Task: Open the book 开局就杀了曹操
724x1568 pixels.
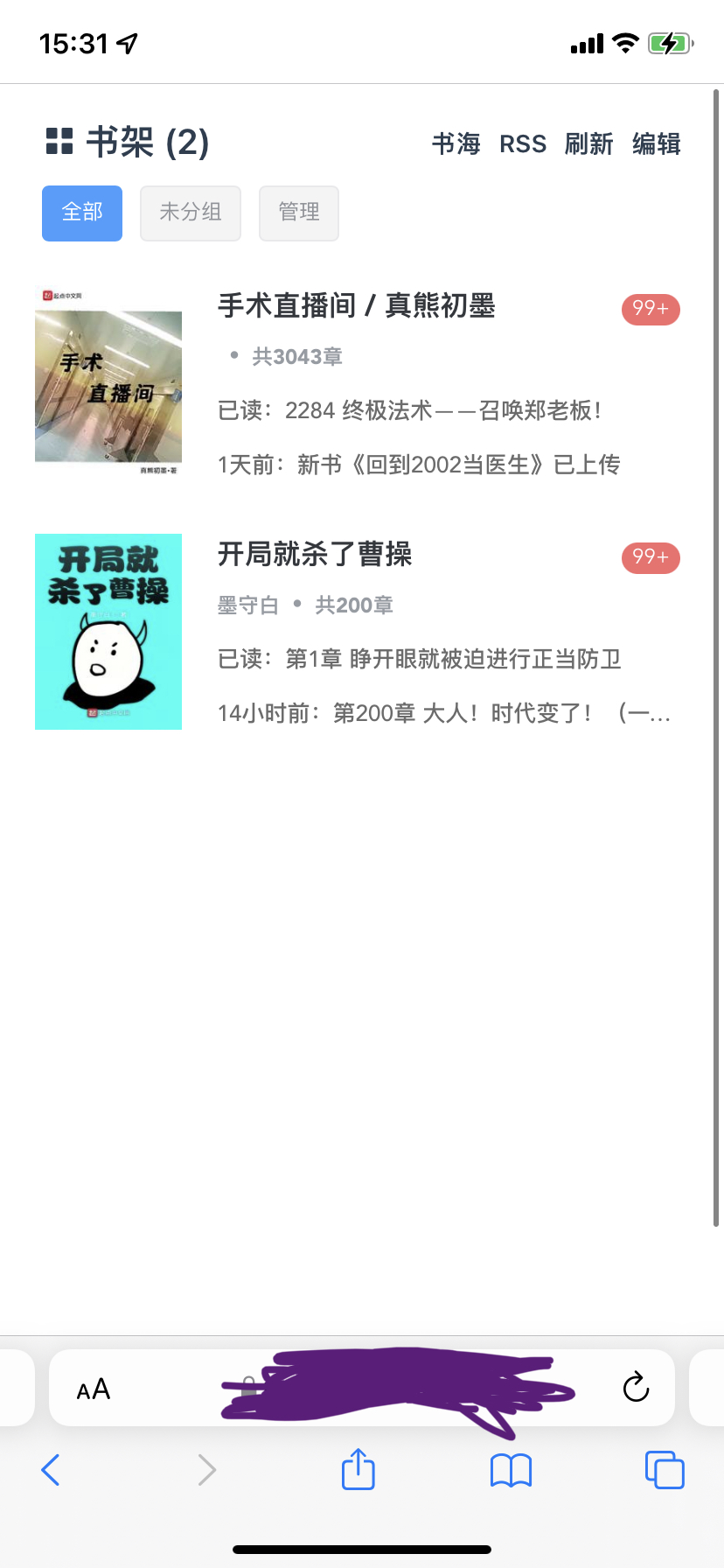Action: pyautogui.click(x=315, y=555)
